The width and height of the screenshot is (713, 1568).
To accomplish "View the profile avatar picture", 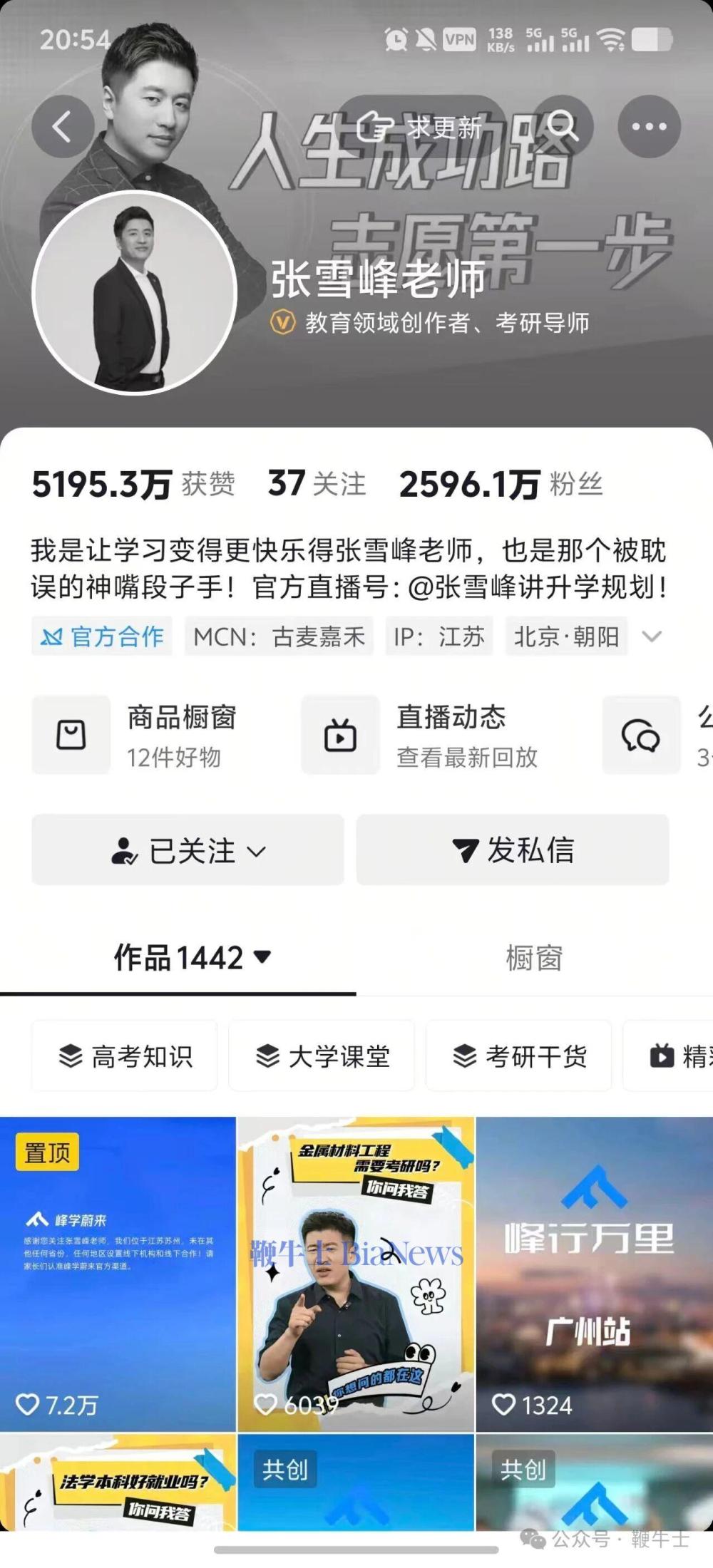I will [134, 293].
